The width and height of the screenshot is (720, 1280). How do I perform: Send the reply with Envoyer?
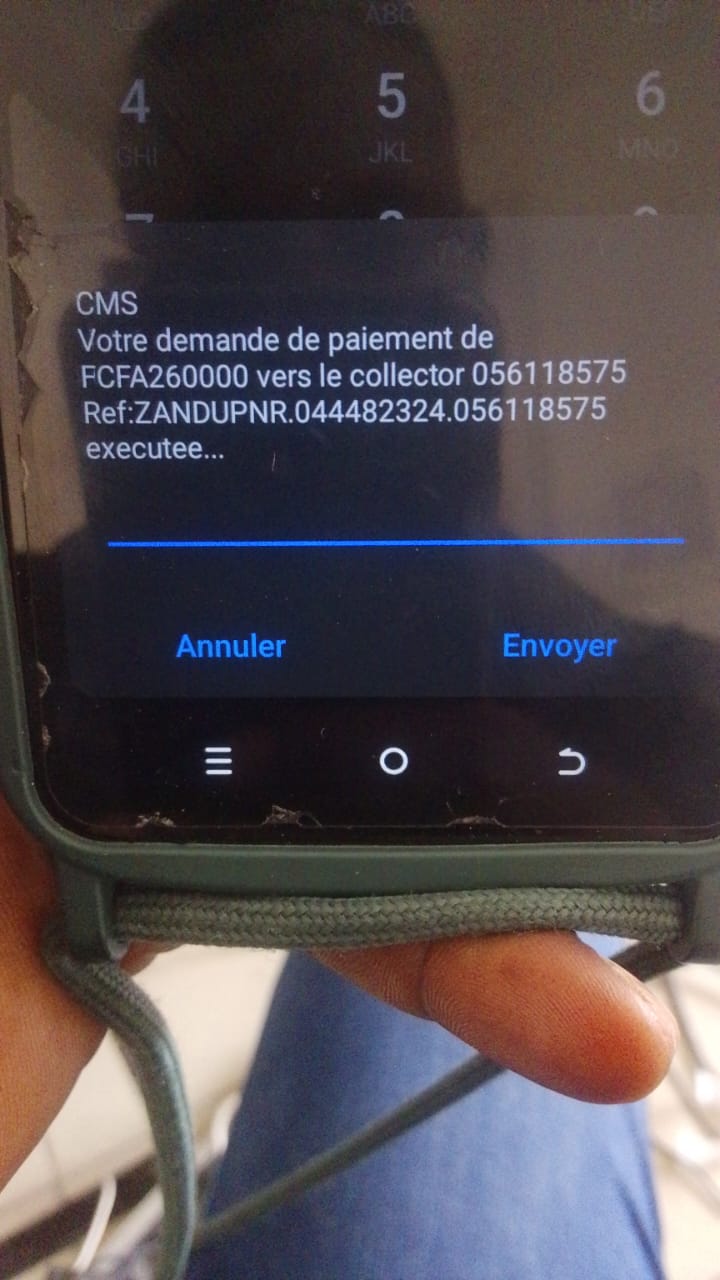pos(559,646)
